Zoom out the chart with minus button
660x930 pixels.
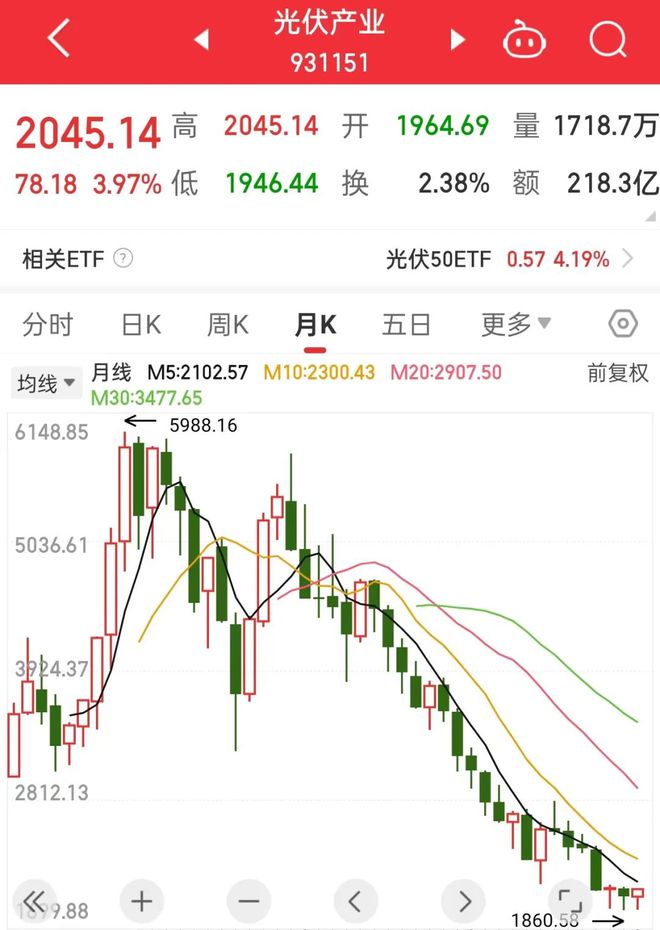tap(249, 902)
